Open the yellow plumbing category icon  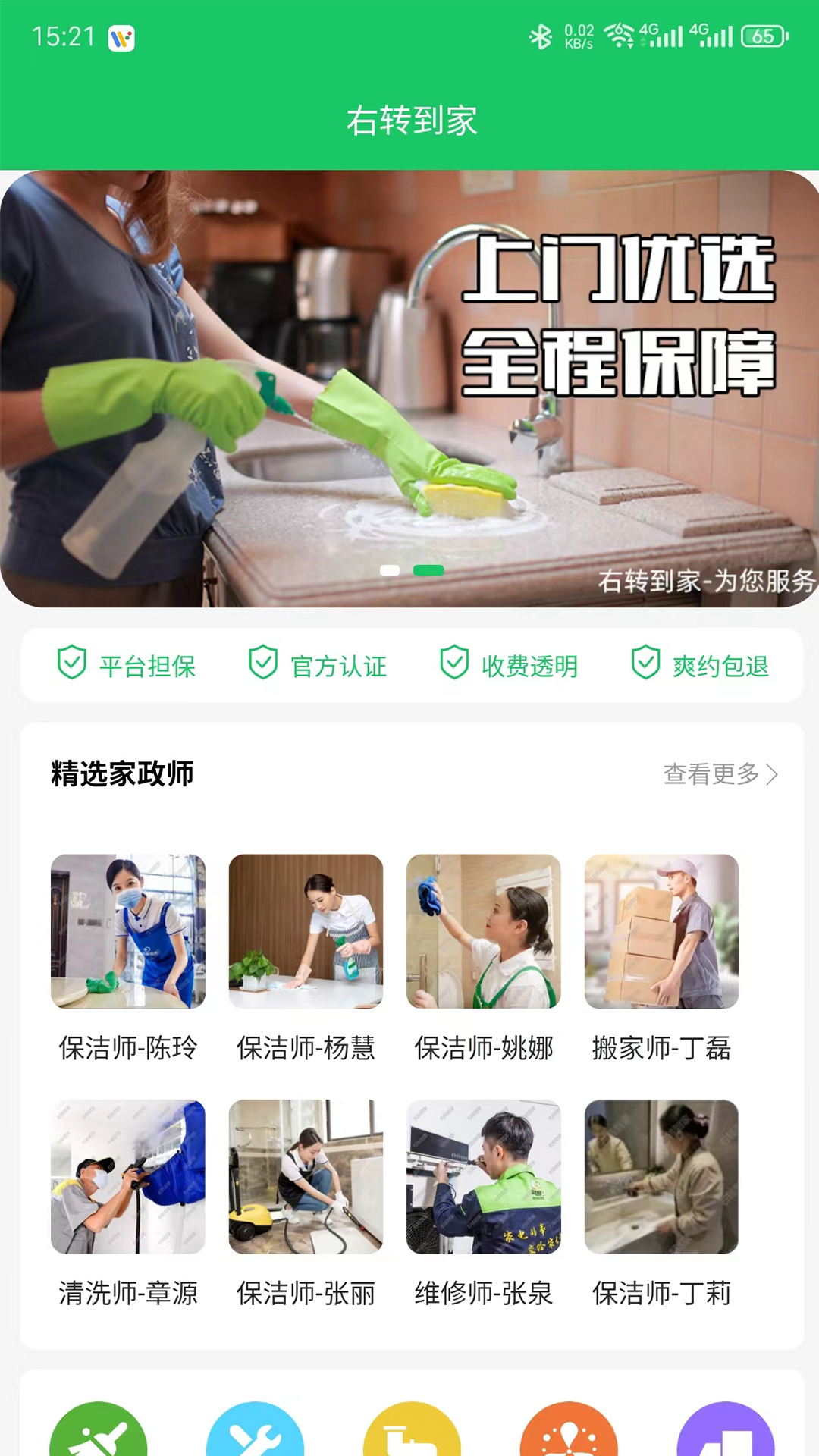pyautogui.click(x=412, y=1432)
